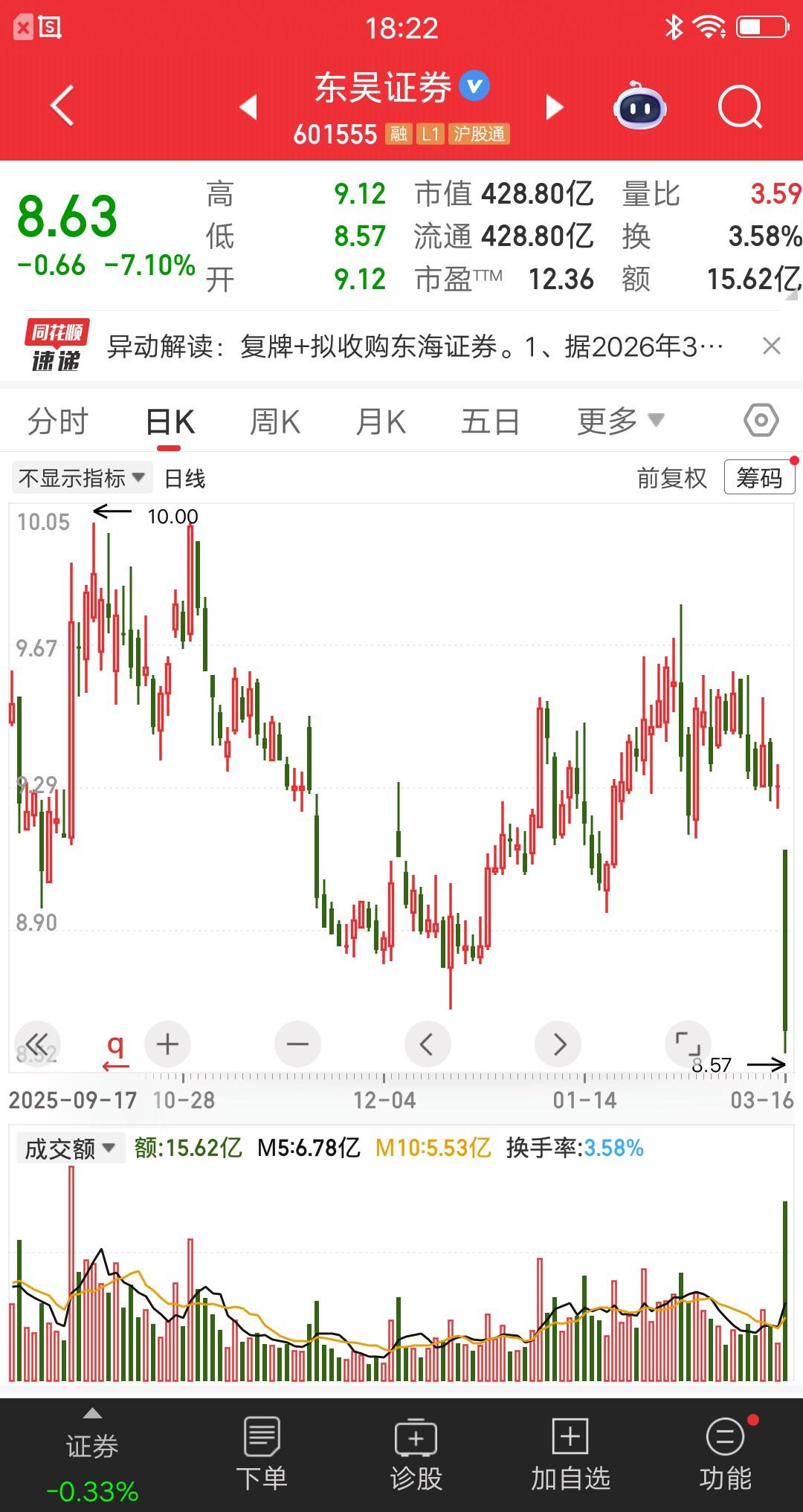The height and width of the screenshot is (1512, 803).
Task: Zoom out the K-line chart with minus icon
Action: (297, 1044)
